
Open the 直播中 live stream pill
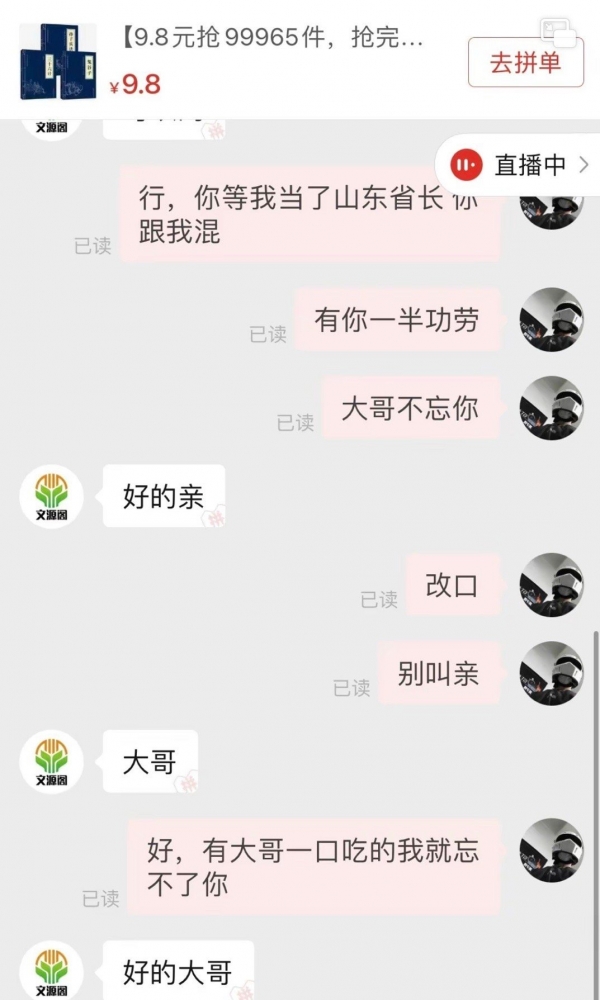[x=518, y=165]
